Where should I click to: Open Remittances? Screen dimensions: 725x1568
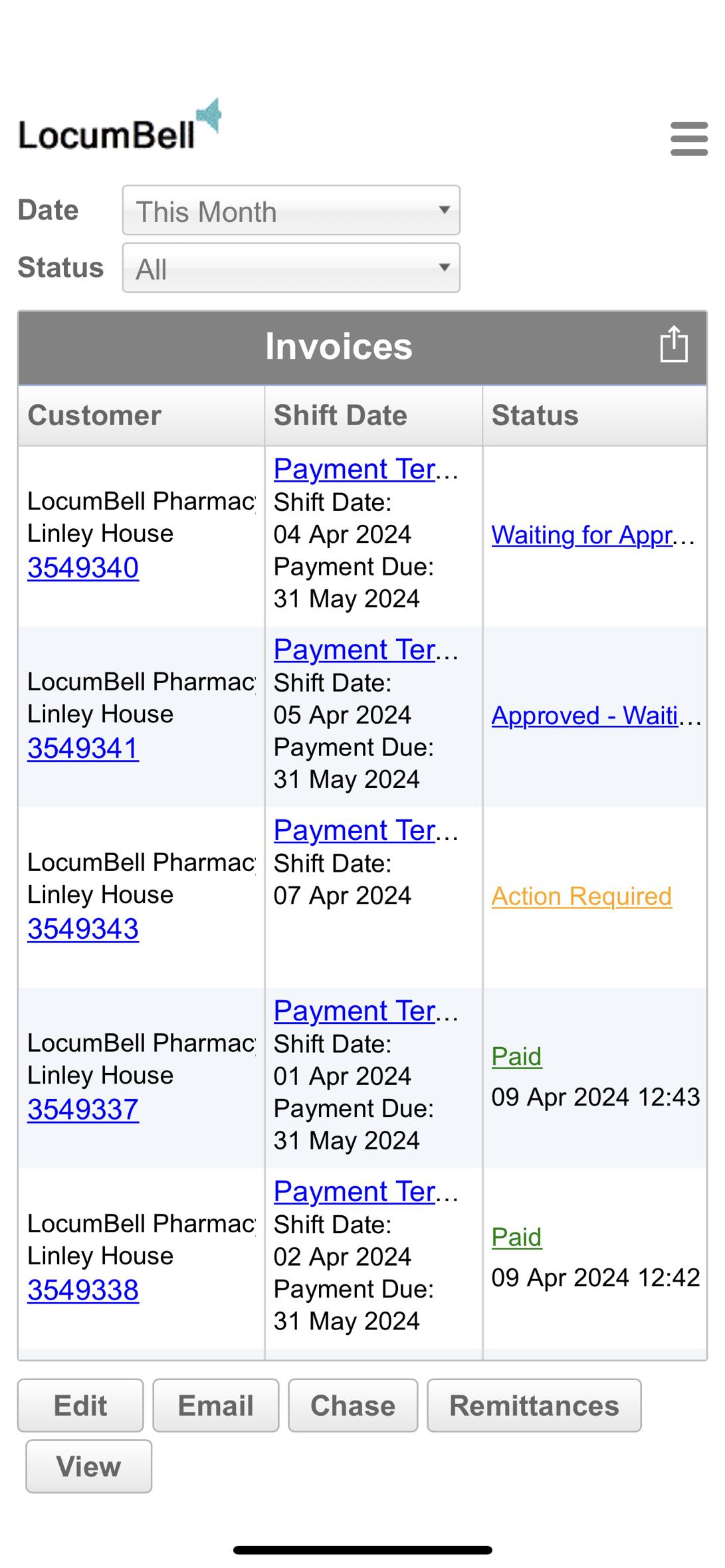(x=534, y=1405)
